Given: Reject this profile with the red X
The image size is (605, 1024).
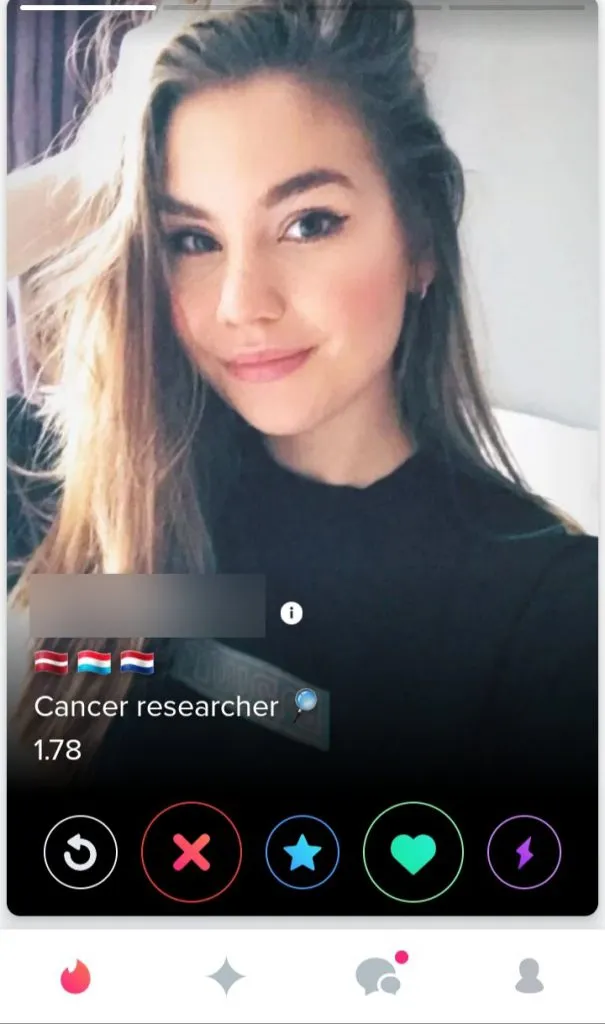Looking at the screenshot, I should (x=191, y=853).
